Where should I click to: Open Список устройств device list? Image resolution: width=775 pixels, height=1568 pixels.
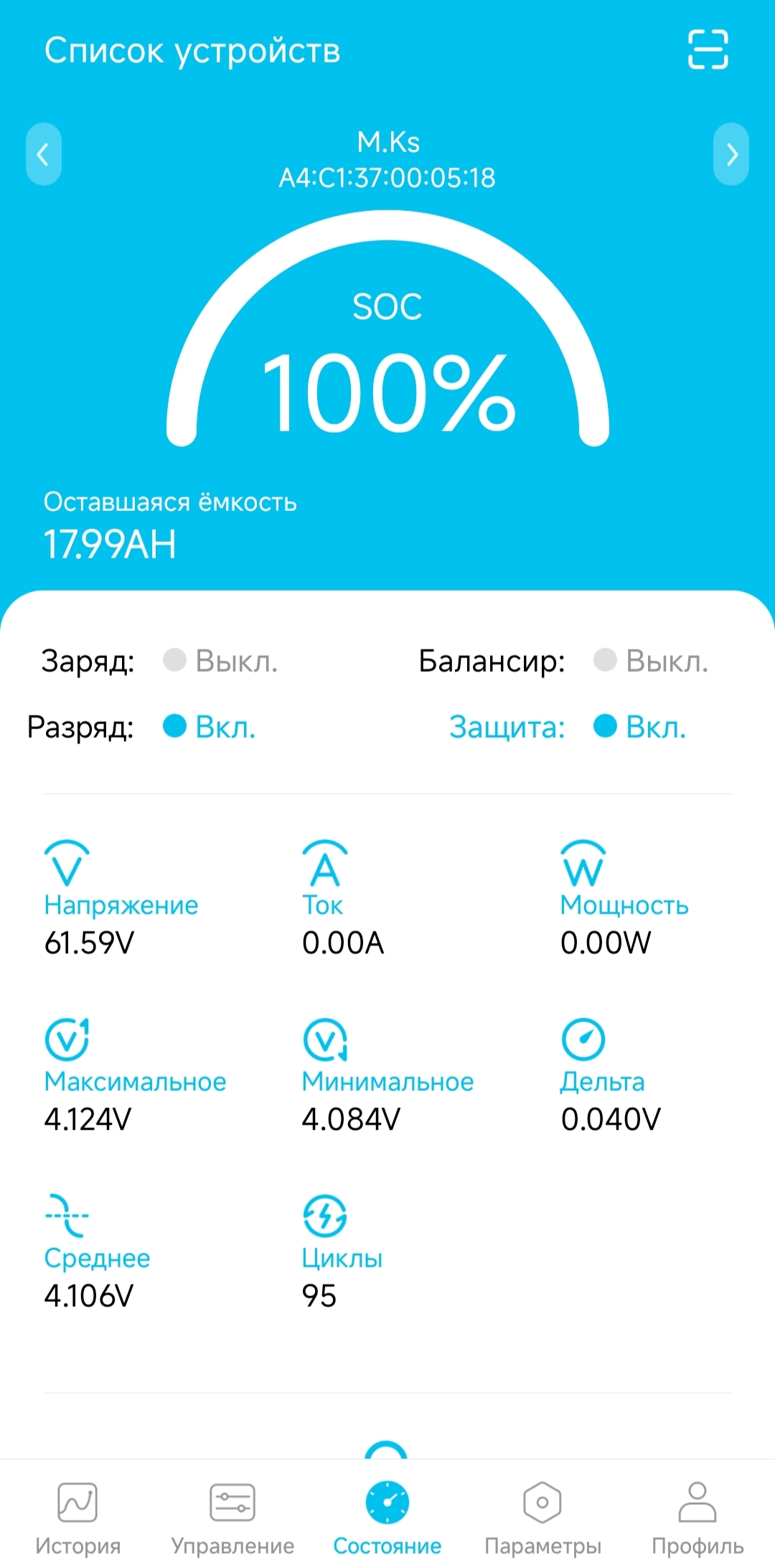[x=192, y=51]
